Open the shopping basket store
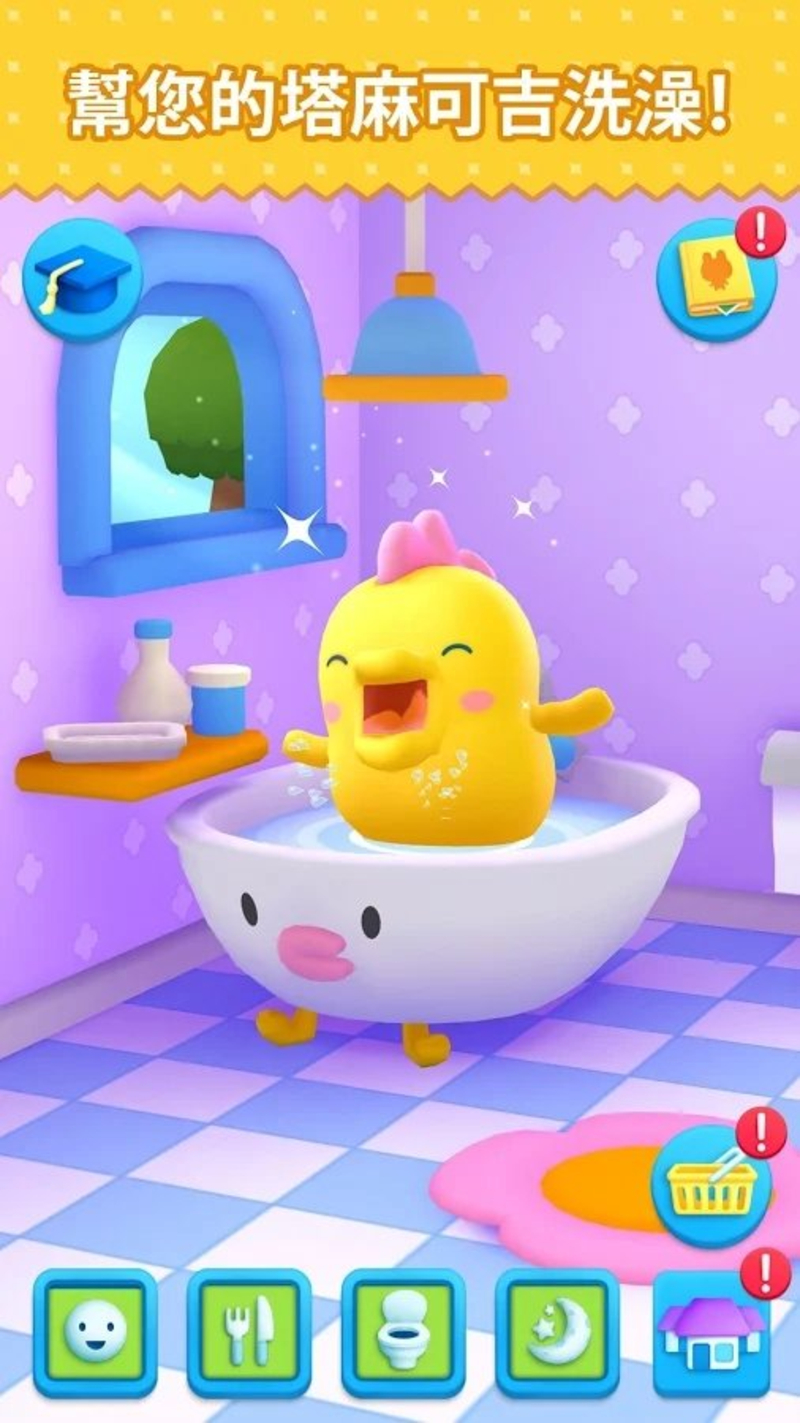The image size is (800, 1423). (x=711, y=1184)
